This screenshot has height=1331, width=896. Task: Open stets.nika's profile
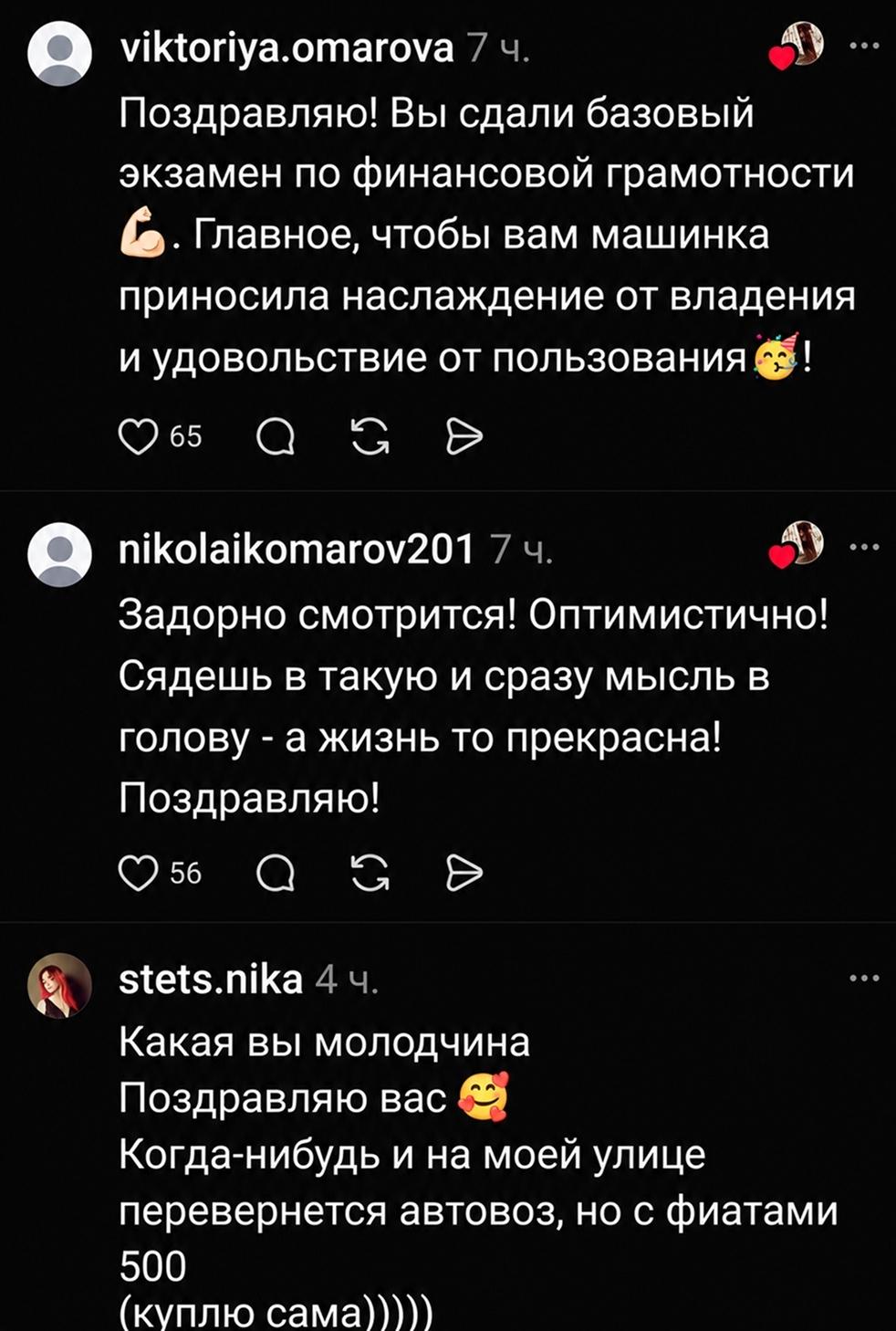tap(211, 979)
